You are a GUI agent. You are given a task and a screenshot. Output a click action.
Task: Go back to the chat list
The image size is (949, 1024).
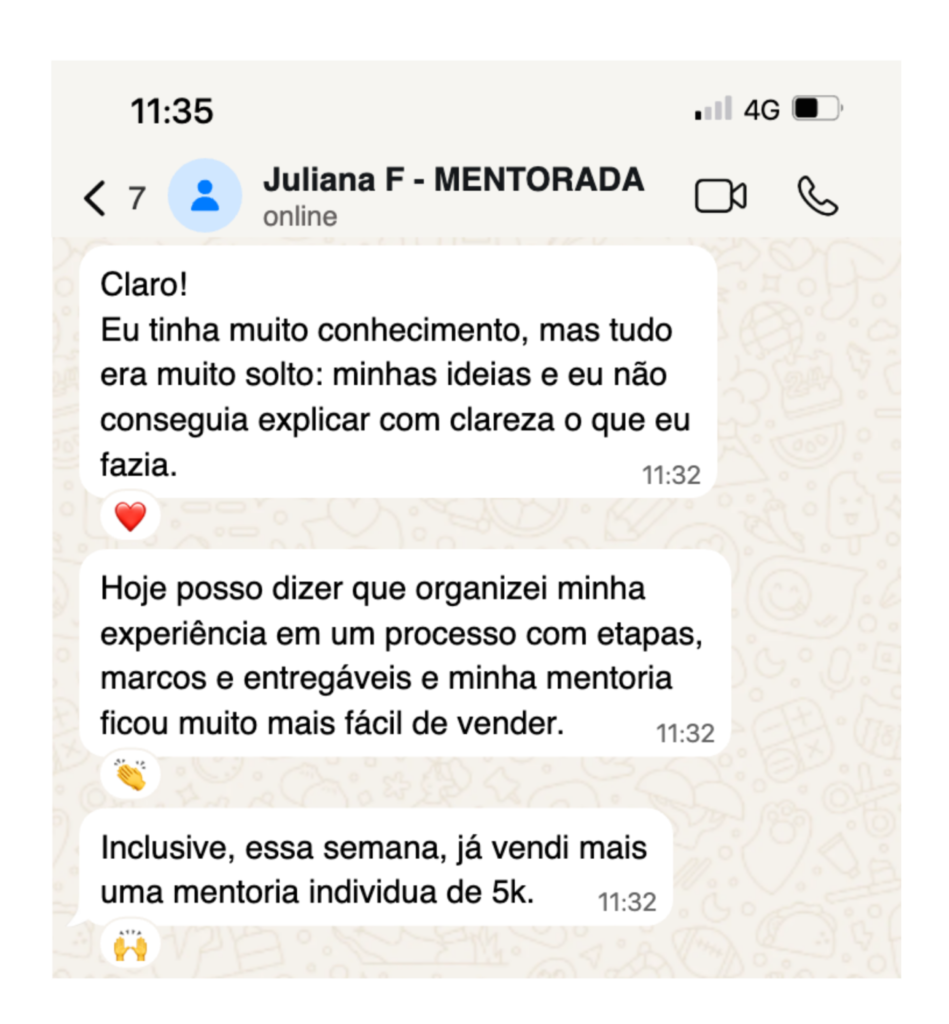96,198
